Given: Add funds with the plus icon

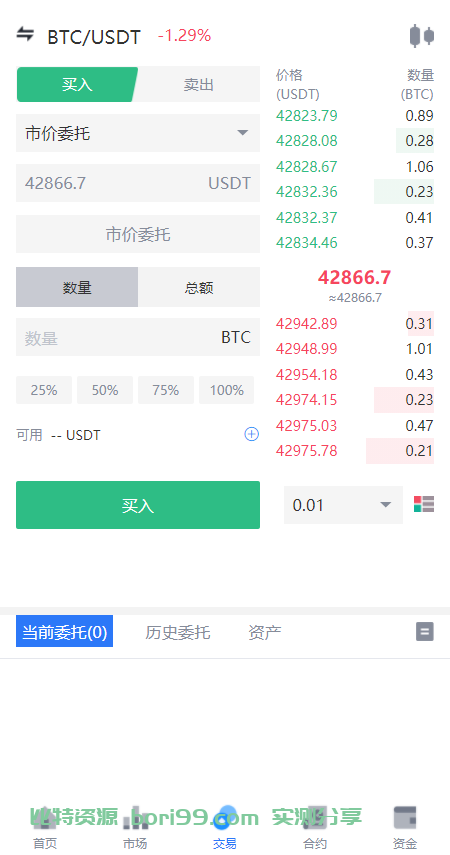Looking at the screenshot, I should (x=251, y=434).
